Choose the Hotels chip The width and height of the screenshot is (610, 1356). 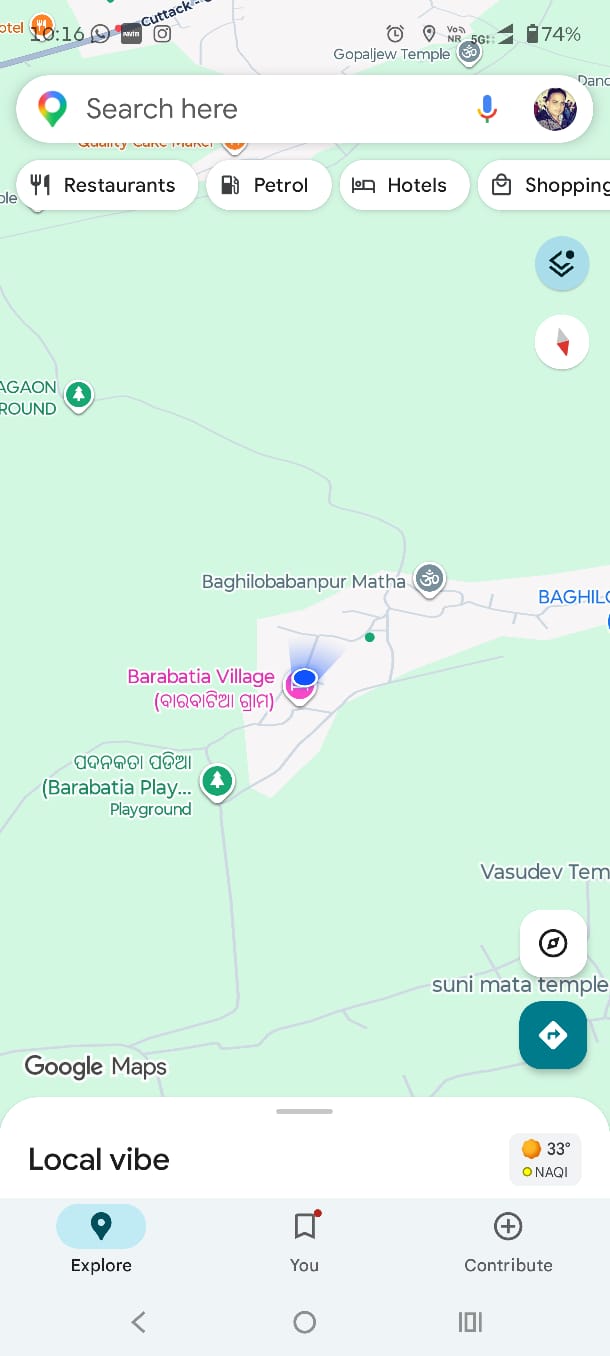click(404, 185)
